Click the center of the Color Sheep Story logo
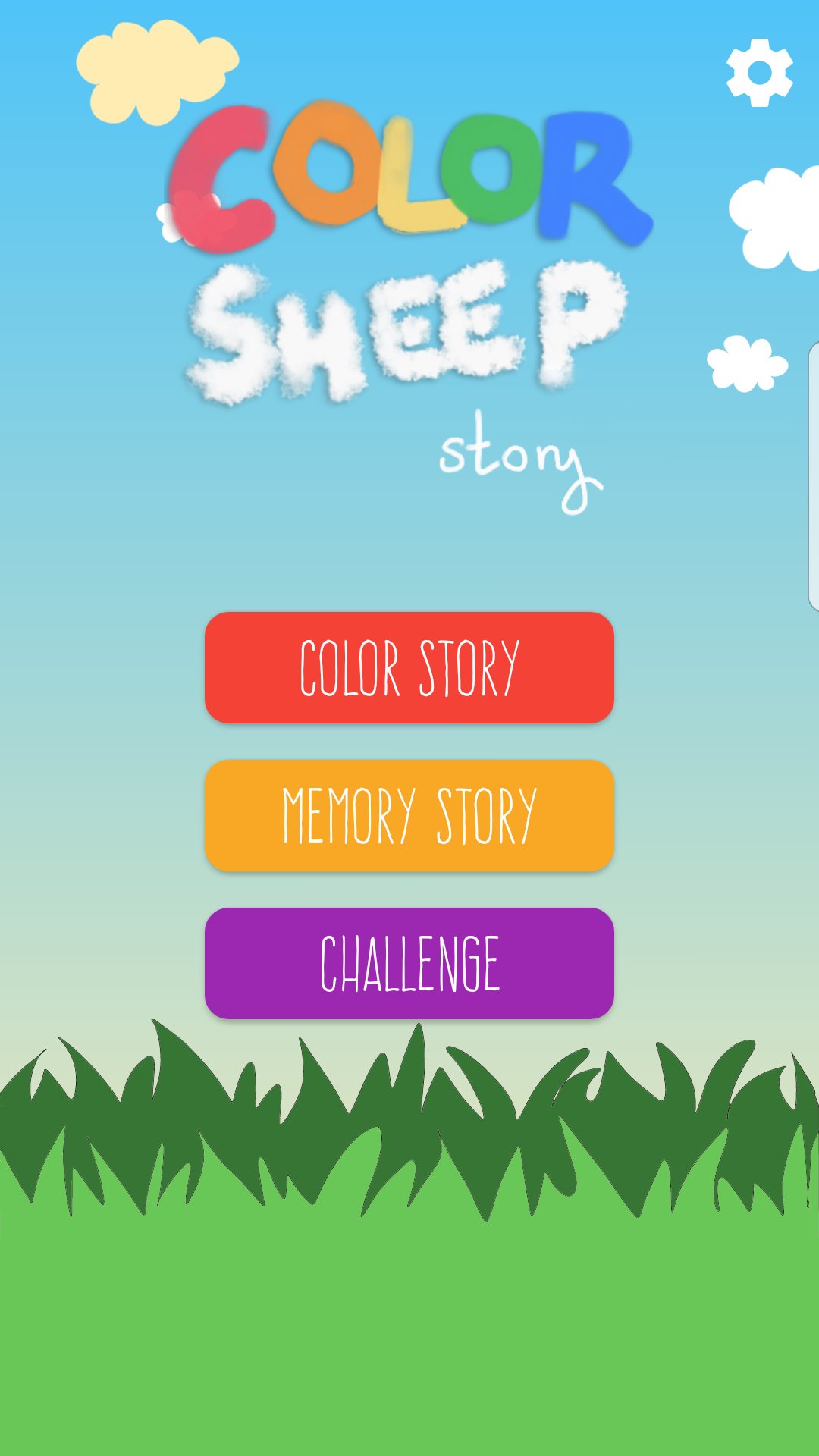The image size is (819, 1456). tap(409, 303)
